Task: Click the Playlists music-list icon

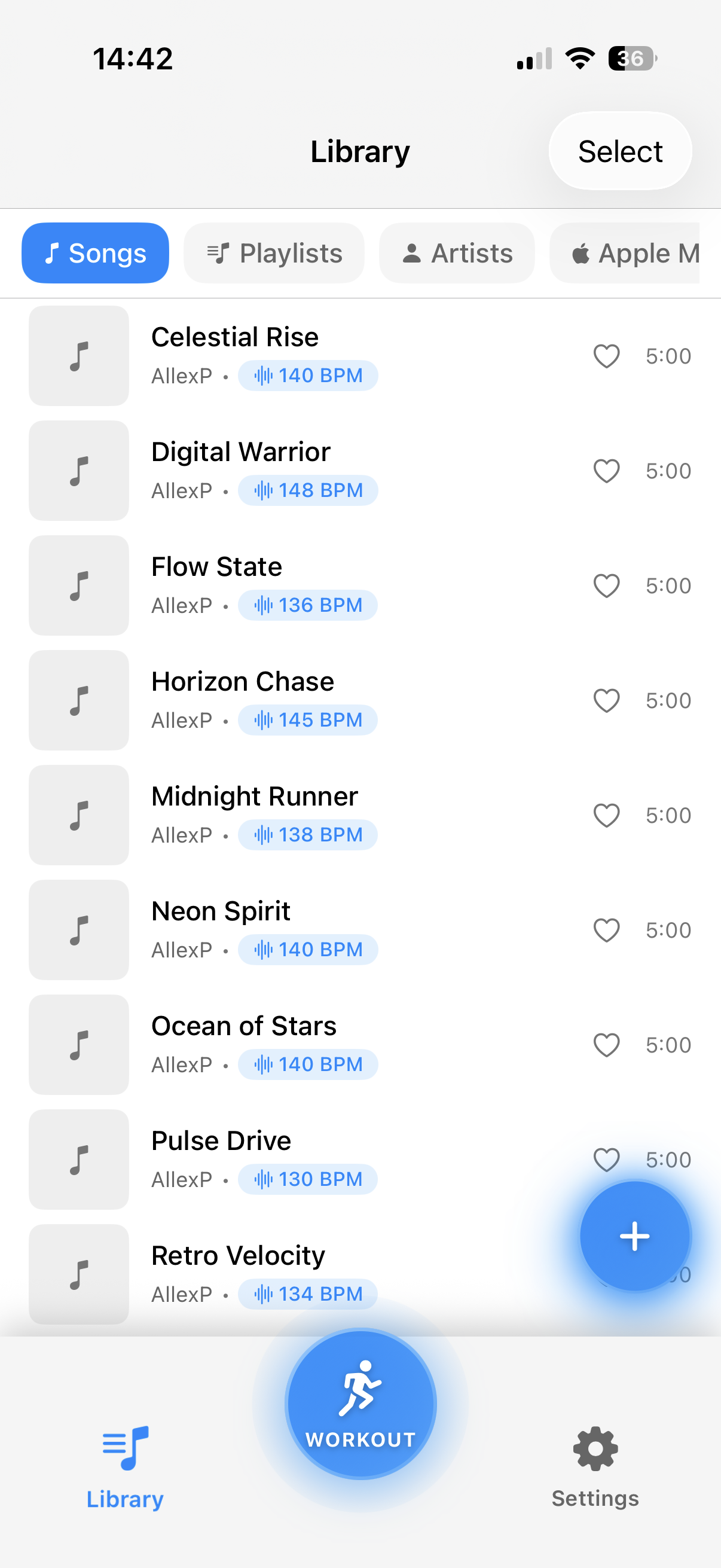Action: coord(217,252)
